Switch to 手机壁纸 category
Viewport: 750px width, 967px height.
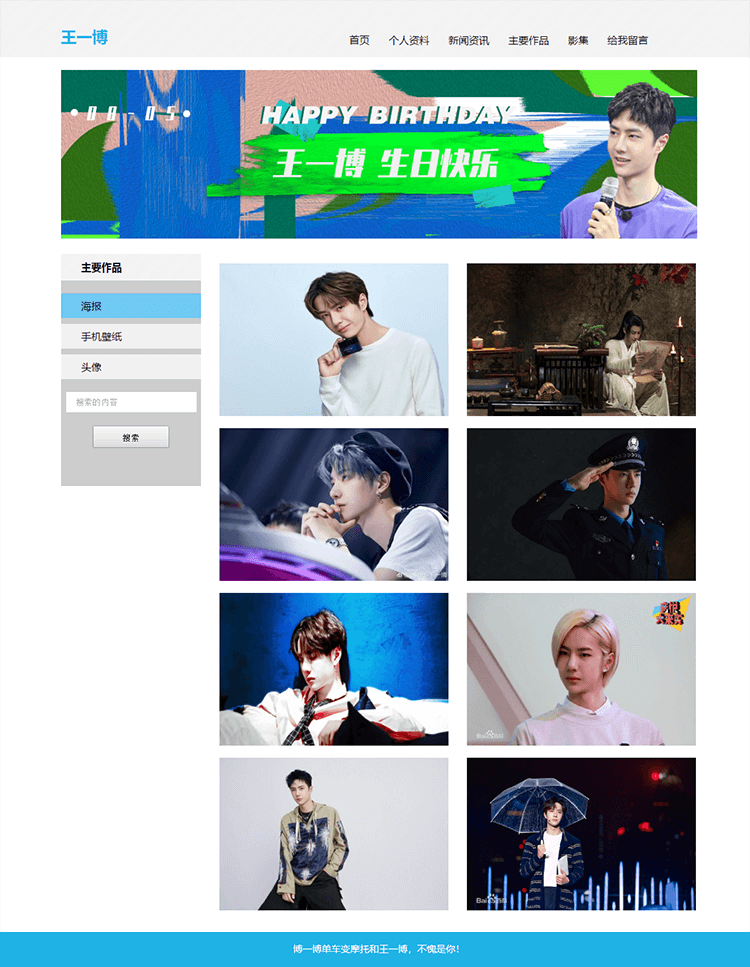131,337
